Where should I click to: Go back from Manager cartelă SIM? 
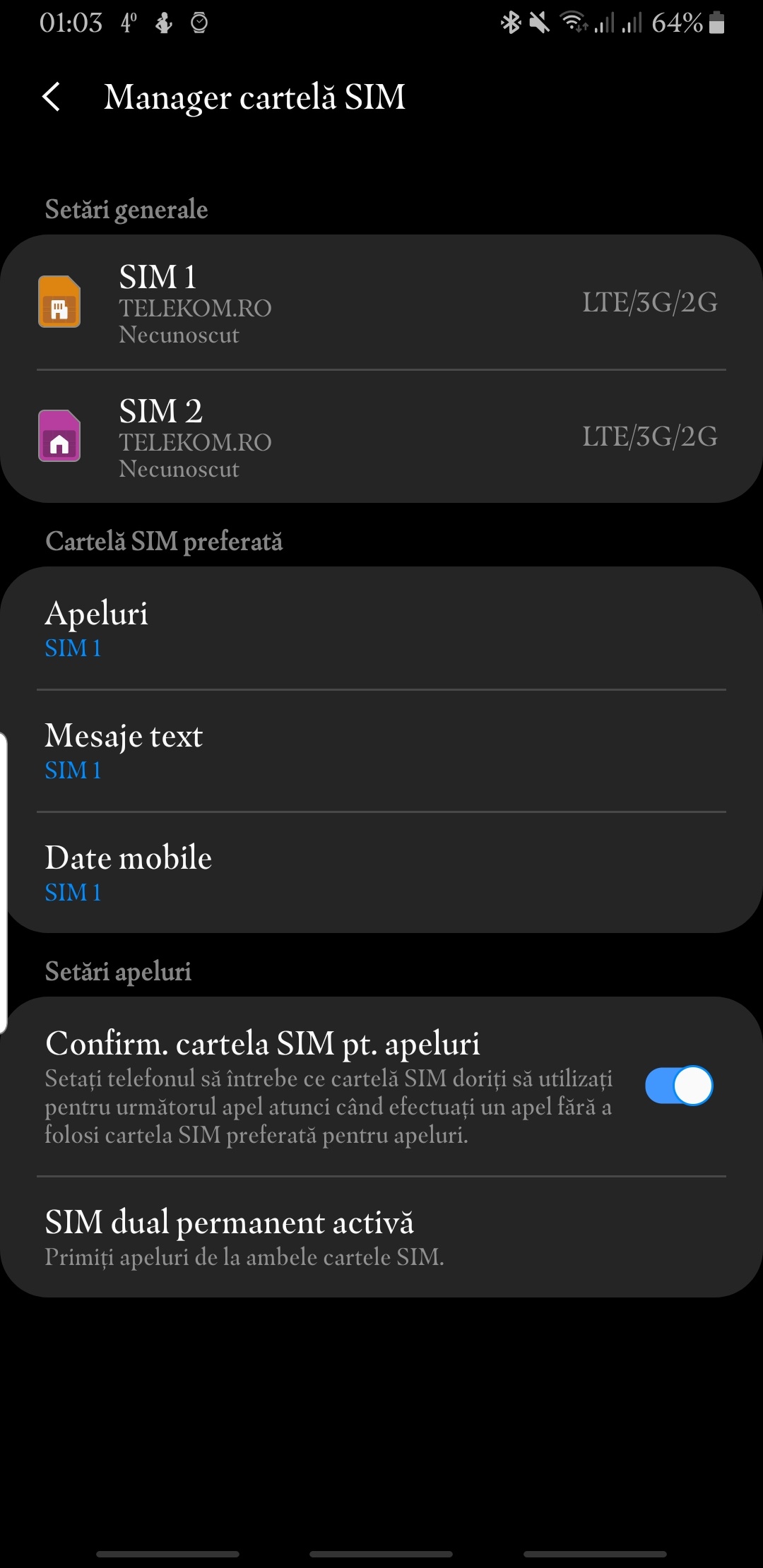tap(52, 97)
